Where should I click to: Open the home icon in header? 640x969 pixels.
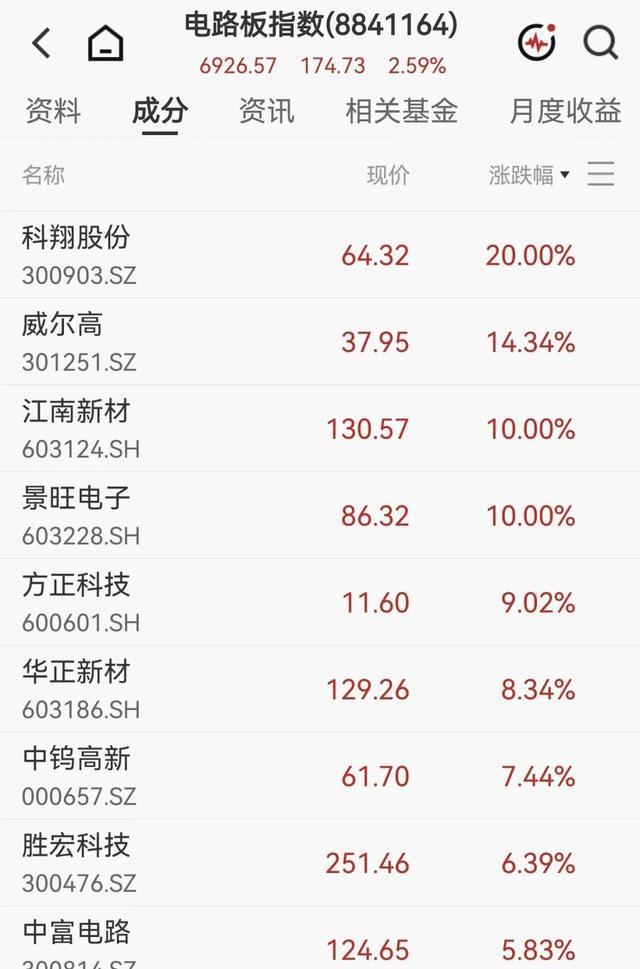(x=106, y=43)
